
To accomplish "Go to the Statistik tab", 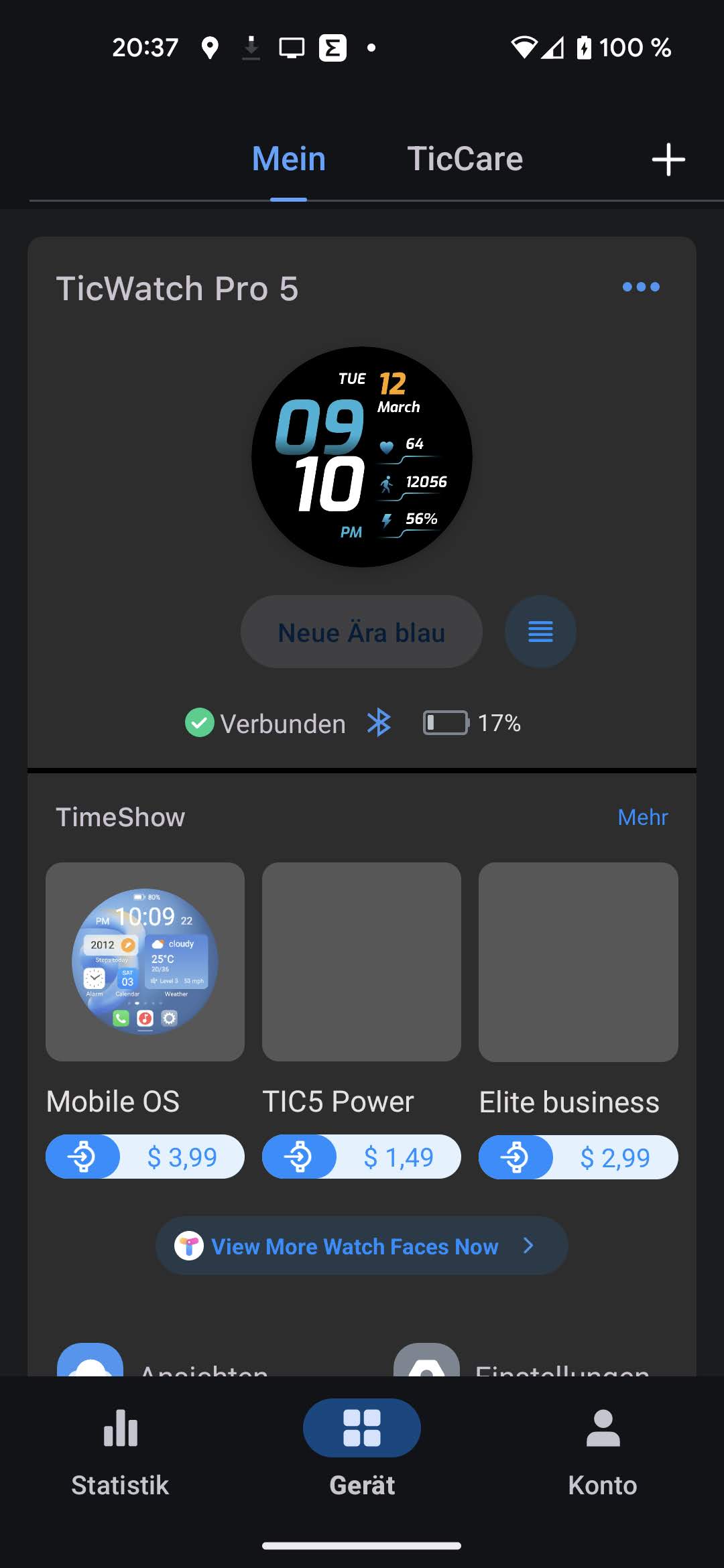I will click(120, 1451).
